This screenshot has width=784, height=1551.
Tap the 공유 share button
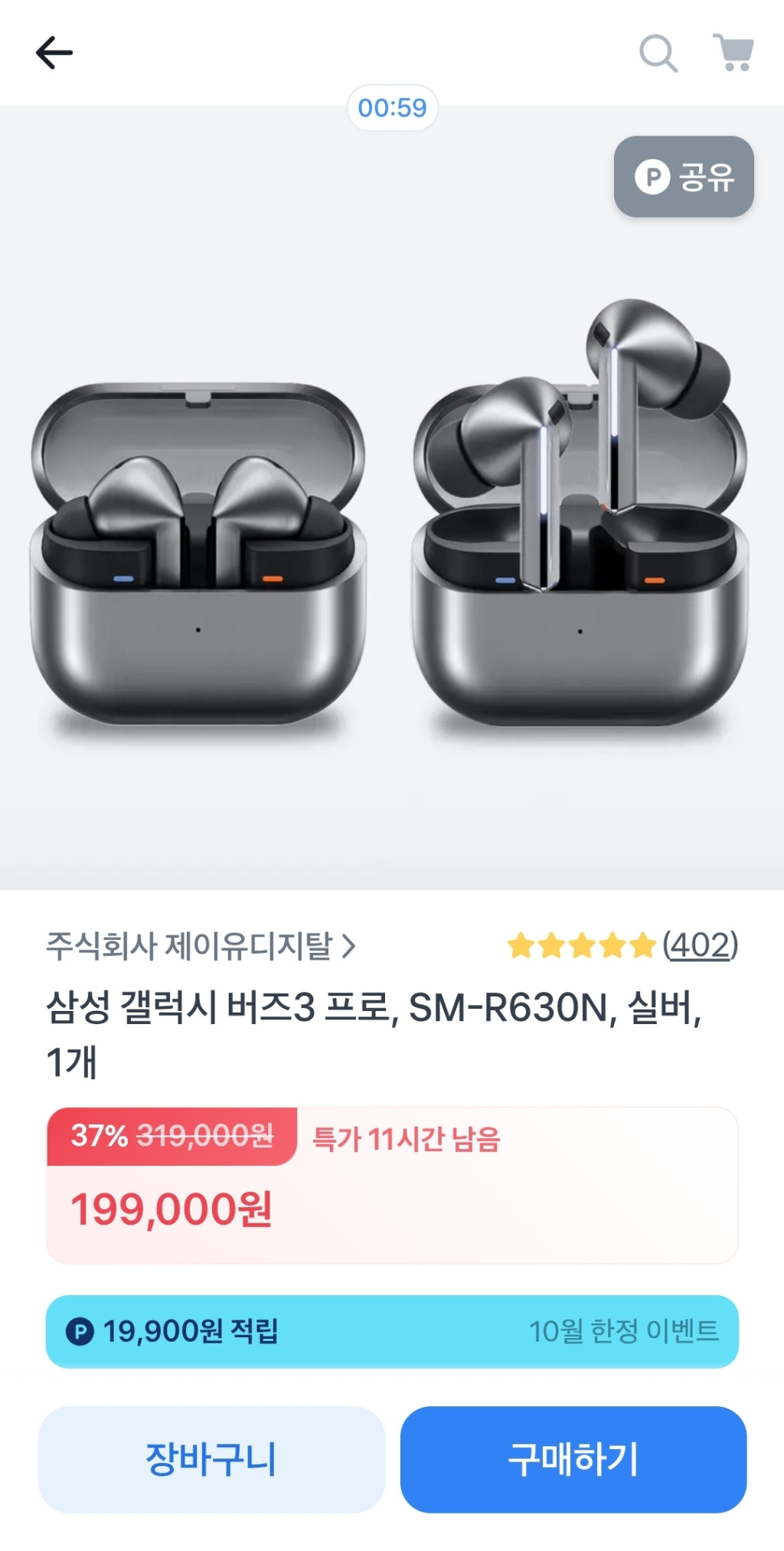pos(684,177)
